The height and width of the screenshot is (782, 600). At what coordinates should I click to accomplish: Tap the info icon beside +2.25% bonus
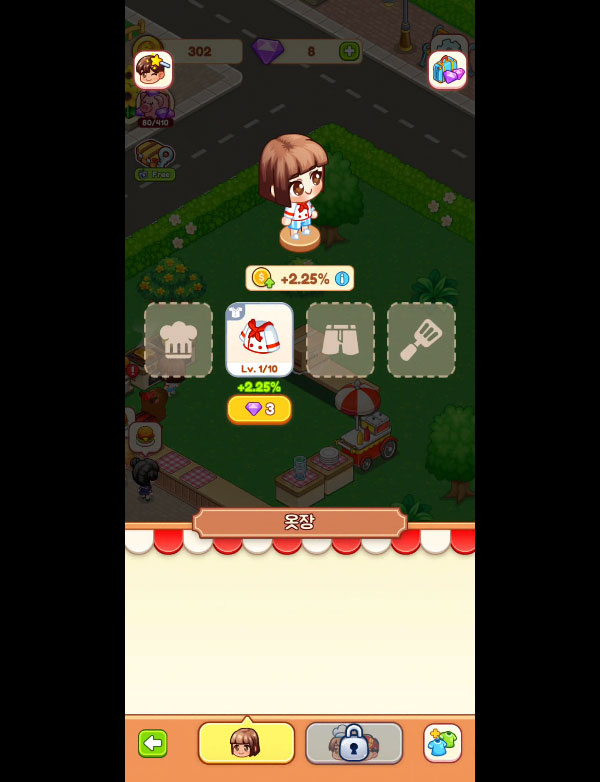coord(342,278)
